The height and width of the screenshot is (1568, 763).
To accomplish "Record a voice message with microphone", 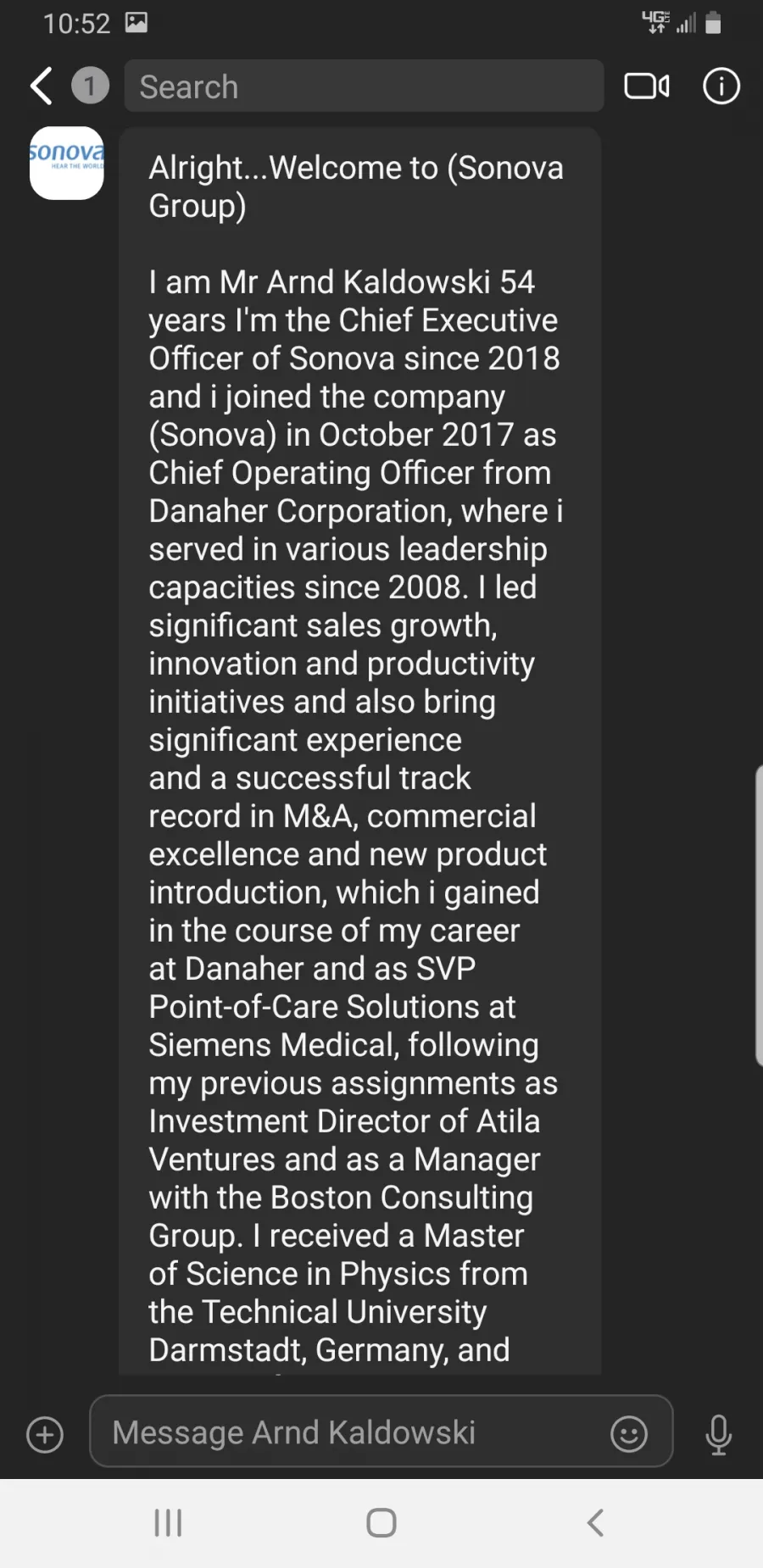I will [x=718, y=1434].
